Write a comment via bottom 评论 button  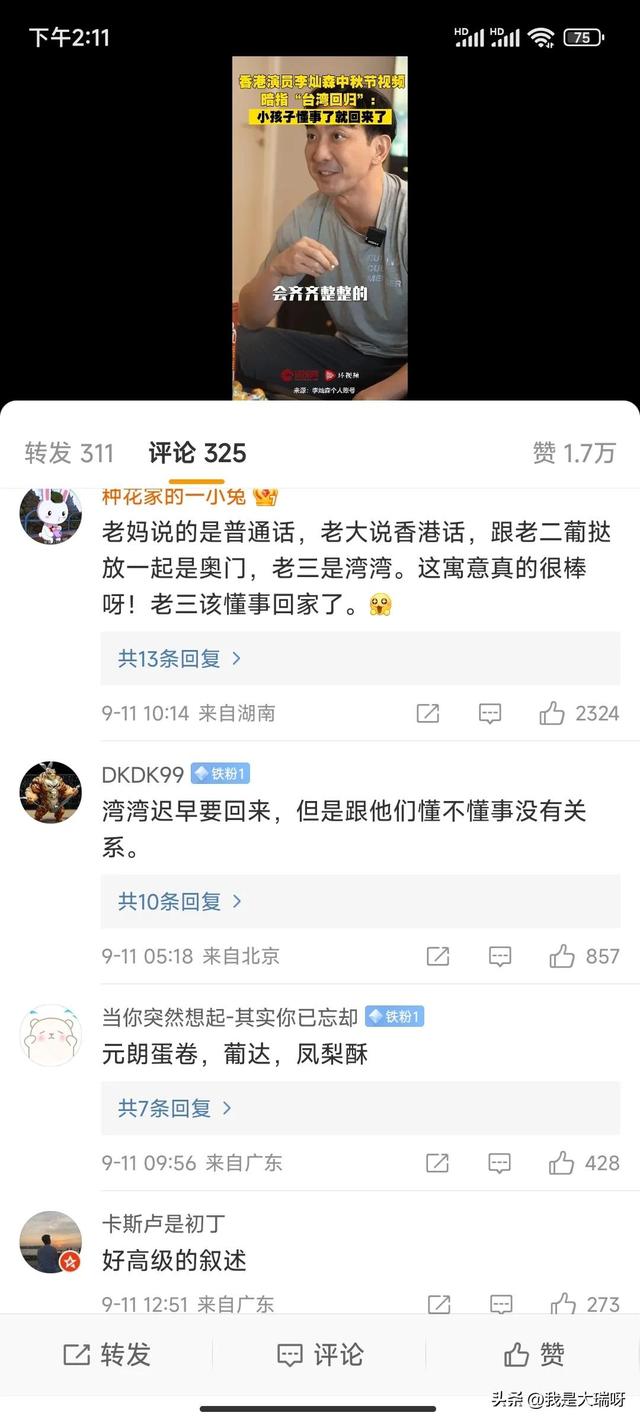(319, 1354)
